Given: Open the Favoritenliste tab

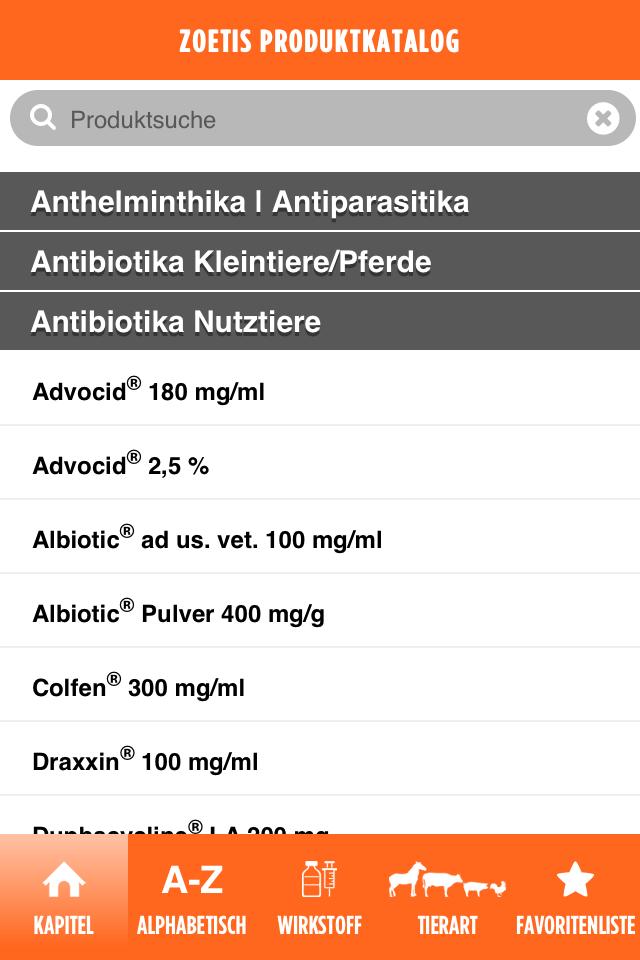Looking at the screenshot, I should (576, 898).
